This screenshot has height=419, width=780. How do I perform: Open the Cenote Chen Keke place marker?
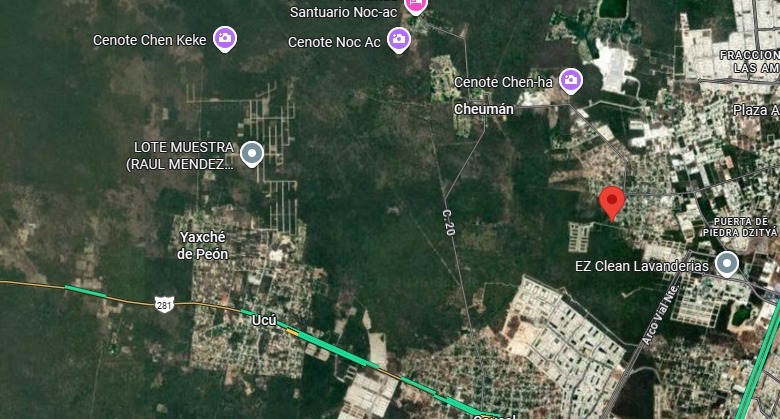pos(226,39)
